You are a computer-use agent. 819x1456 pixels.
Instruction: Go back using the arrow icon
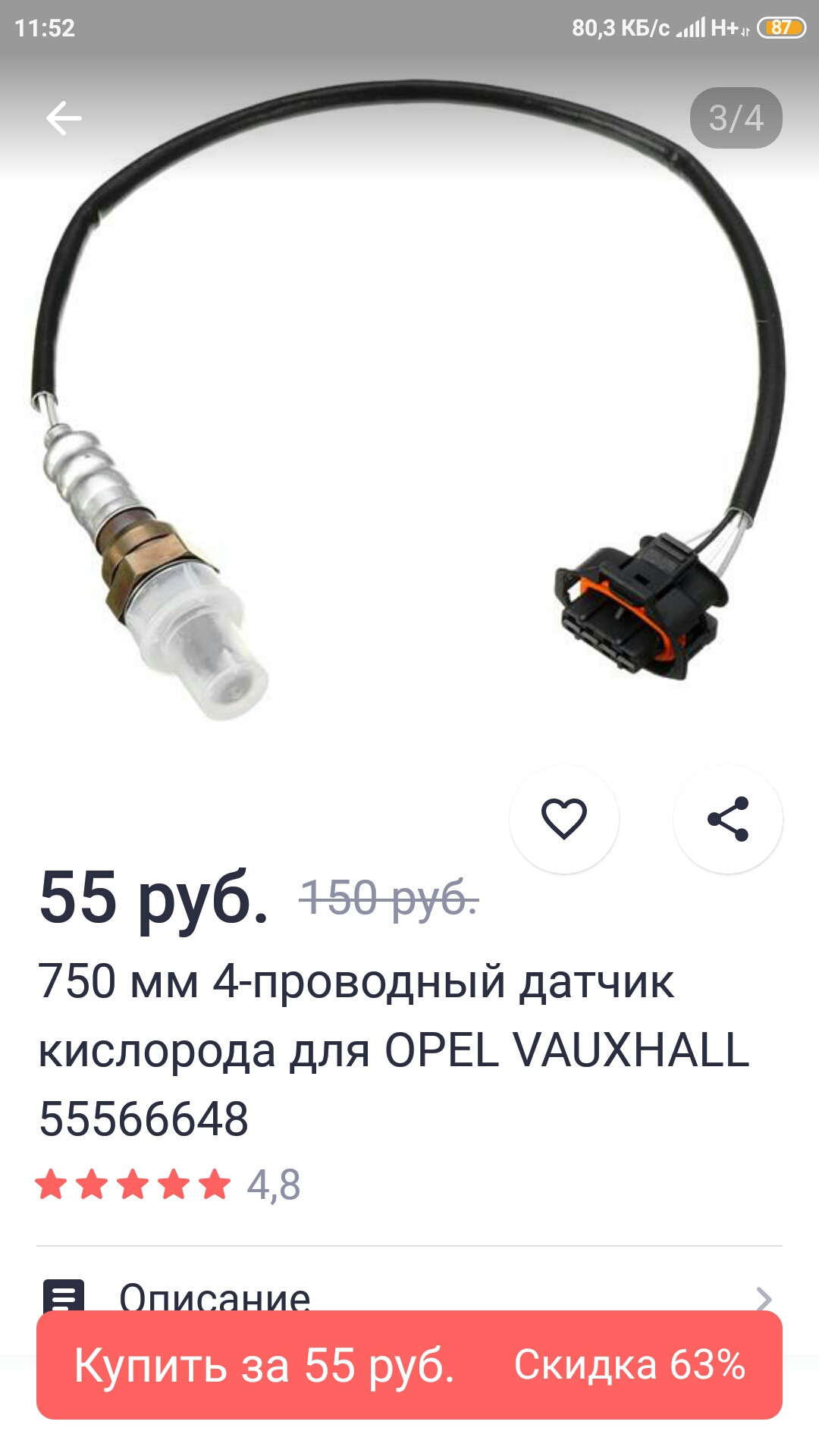click(x=64, y=118)
